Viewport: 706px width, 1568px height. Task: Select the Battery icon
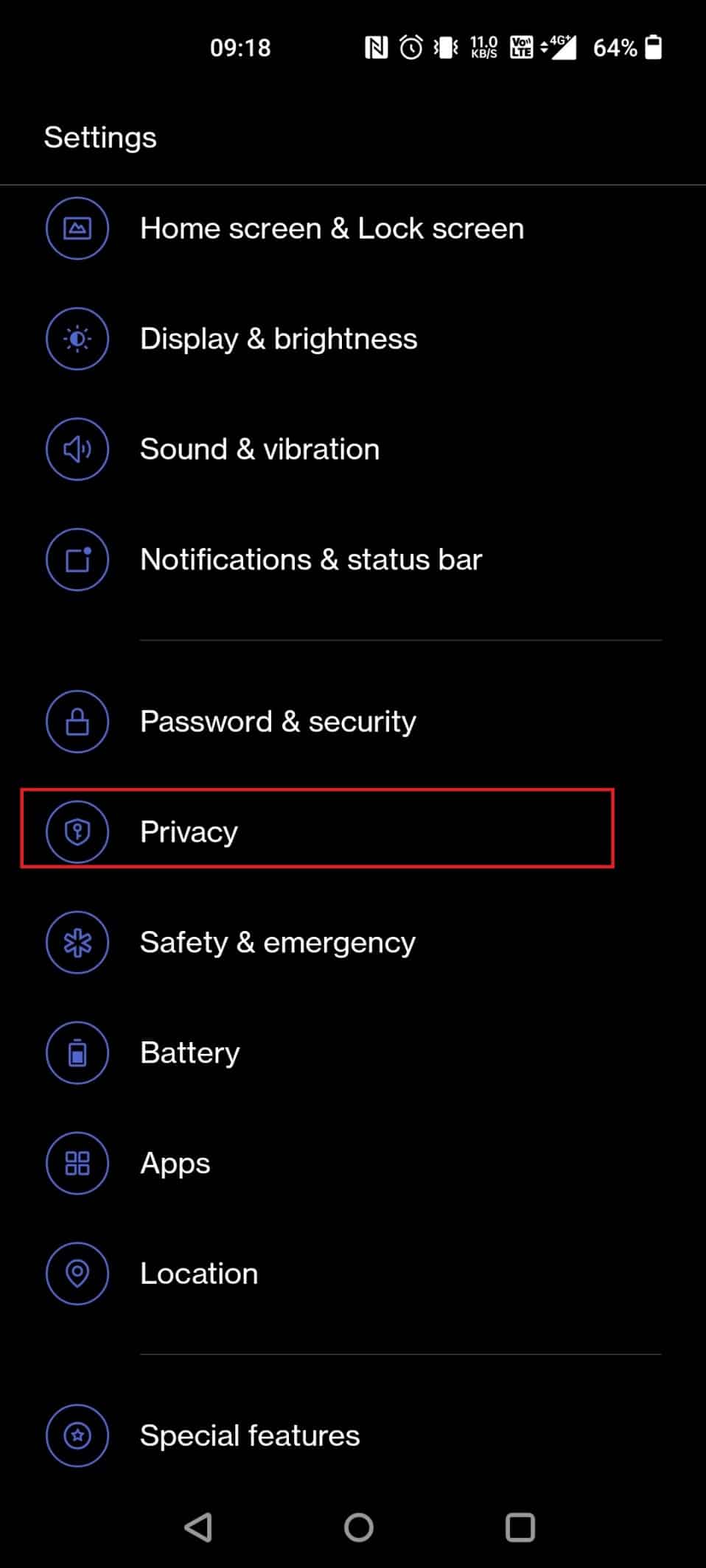pos(77,1053)
